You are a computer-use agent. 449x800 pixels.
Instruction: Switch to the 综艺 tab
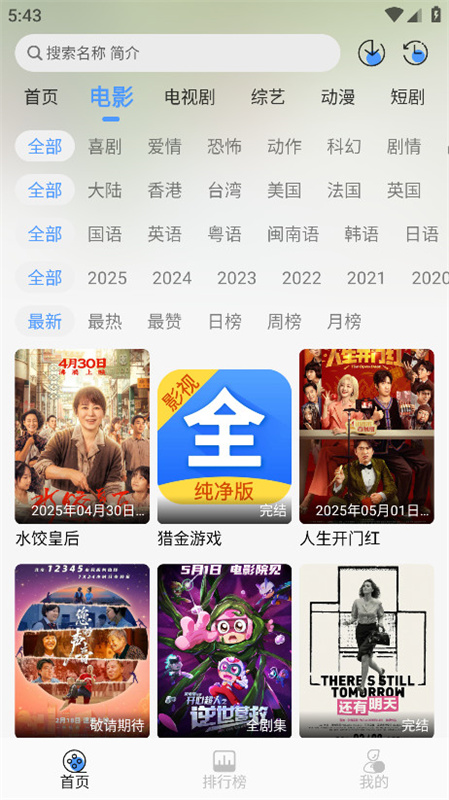tap(268, 97)
